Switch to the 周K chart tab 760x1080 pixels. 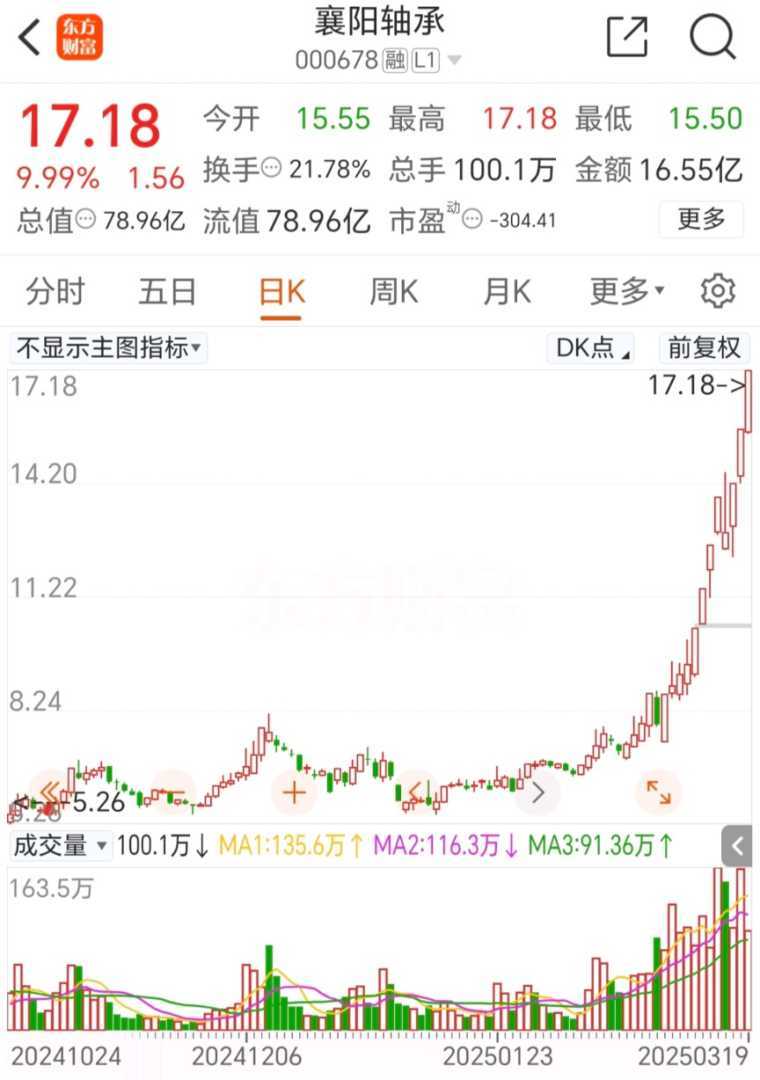(x=393, y=292)
